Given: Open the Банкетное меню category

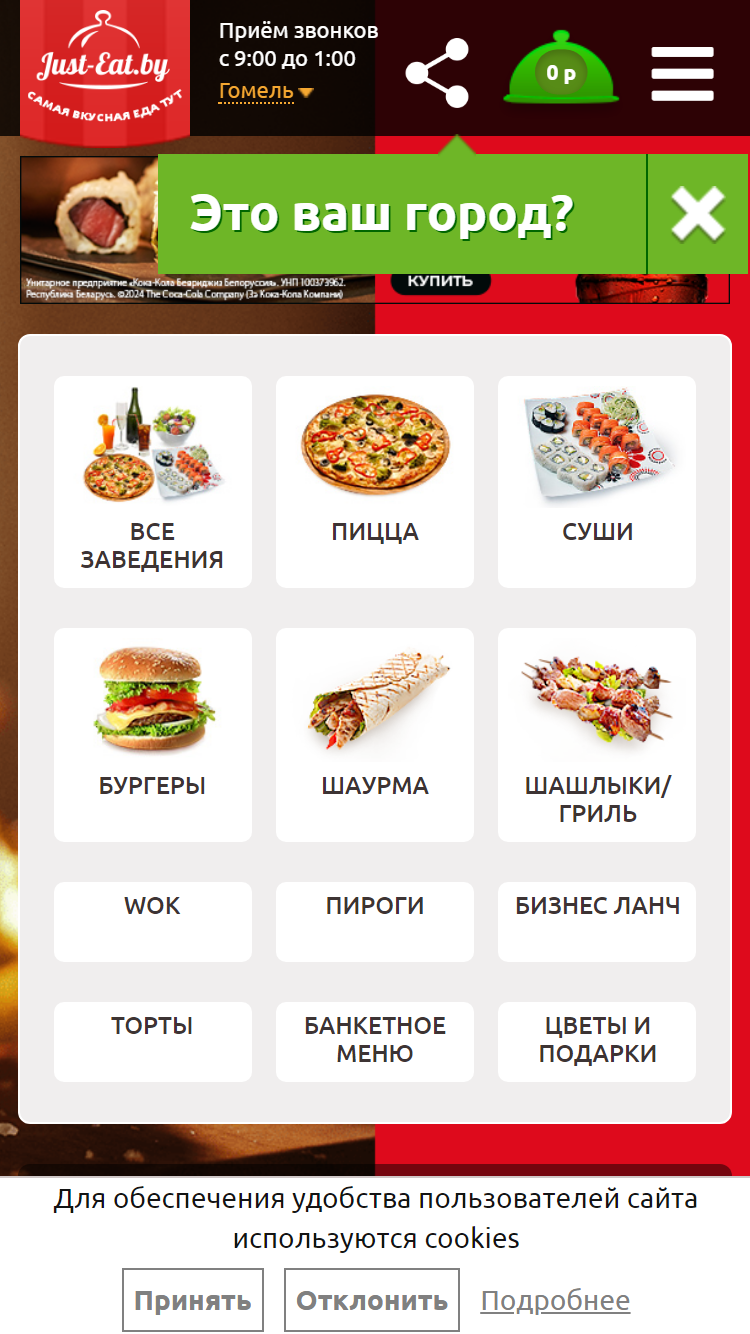Looking at the screenshot, I should pyautogui.click(x=375, y=1042).
